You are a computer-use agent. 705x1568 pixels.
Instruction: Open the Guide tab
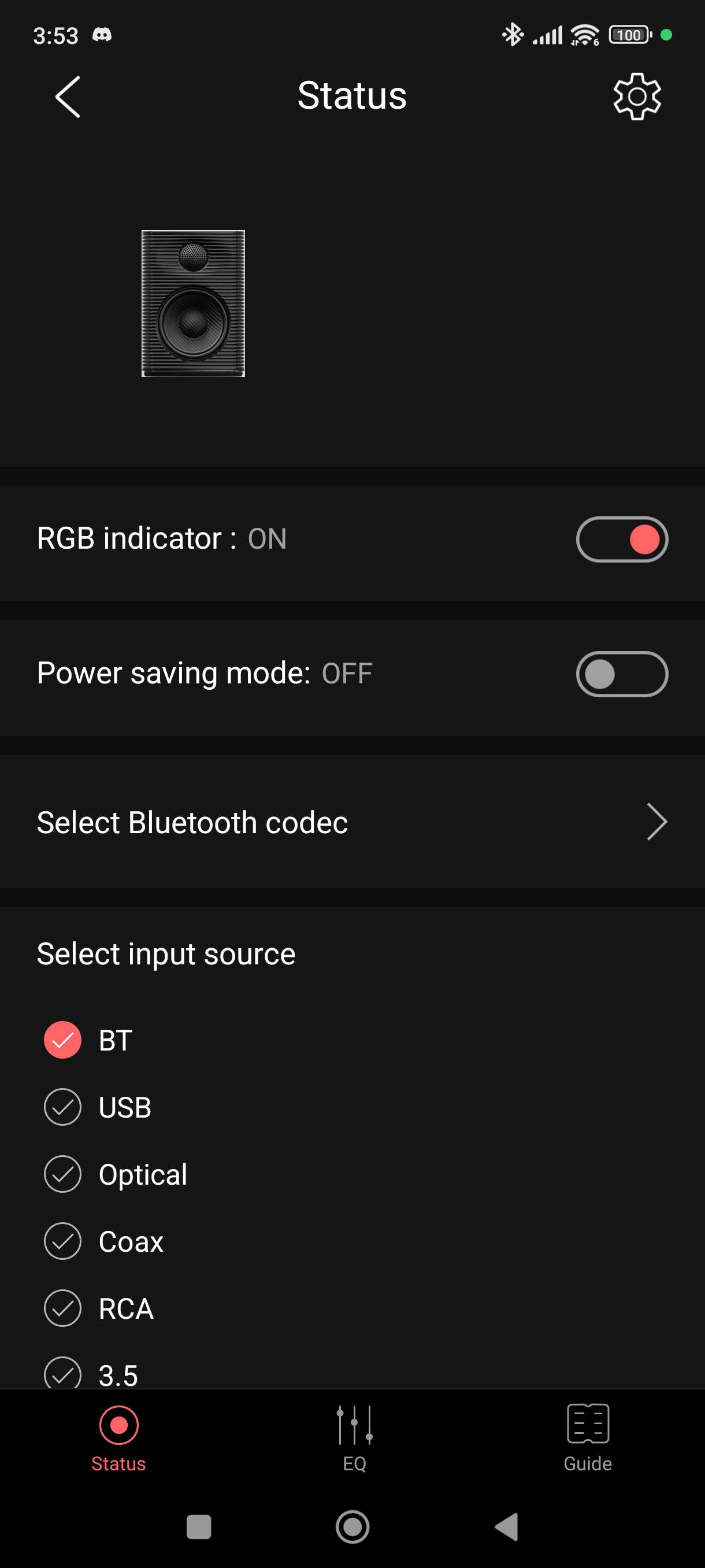pos(588,1439)
